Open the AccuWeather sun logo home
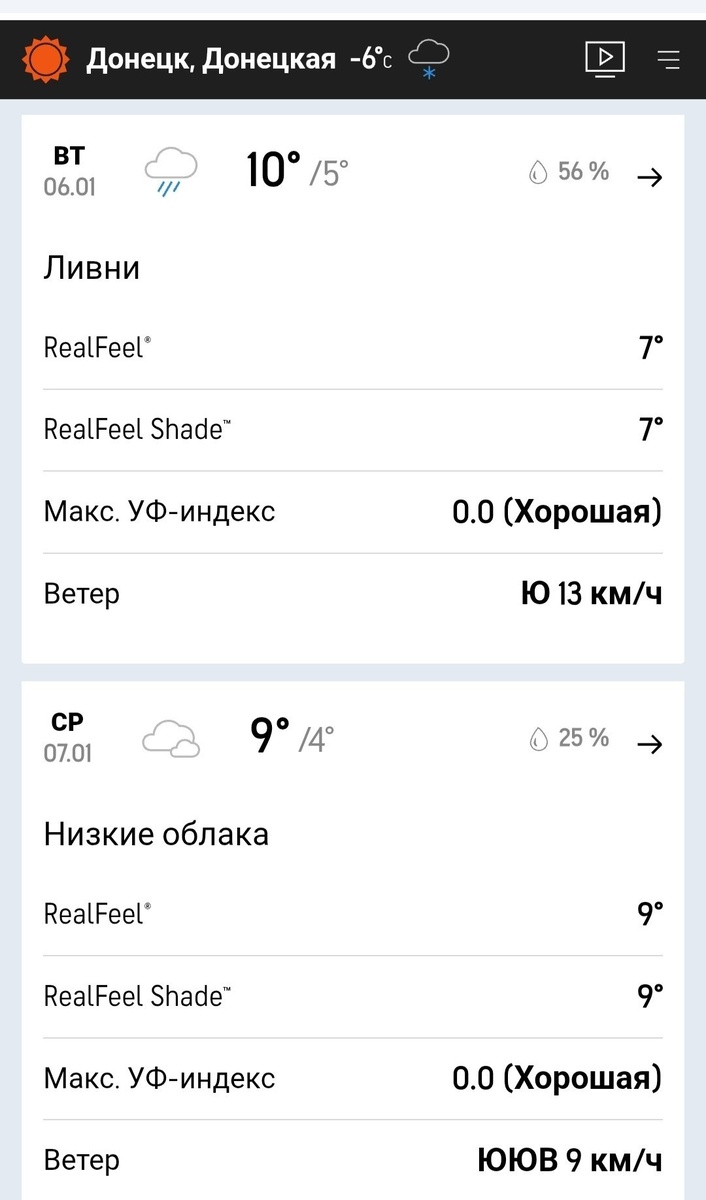 [x=47, y=59]
